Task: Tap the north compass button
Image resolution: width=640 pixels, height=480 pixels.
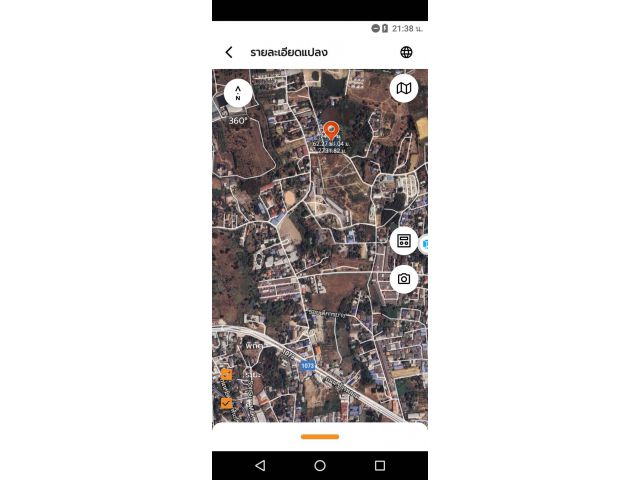Action: [x=238, y=93]
